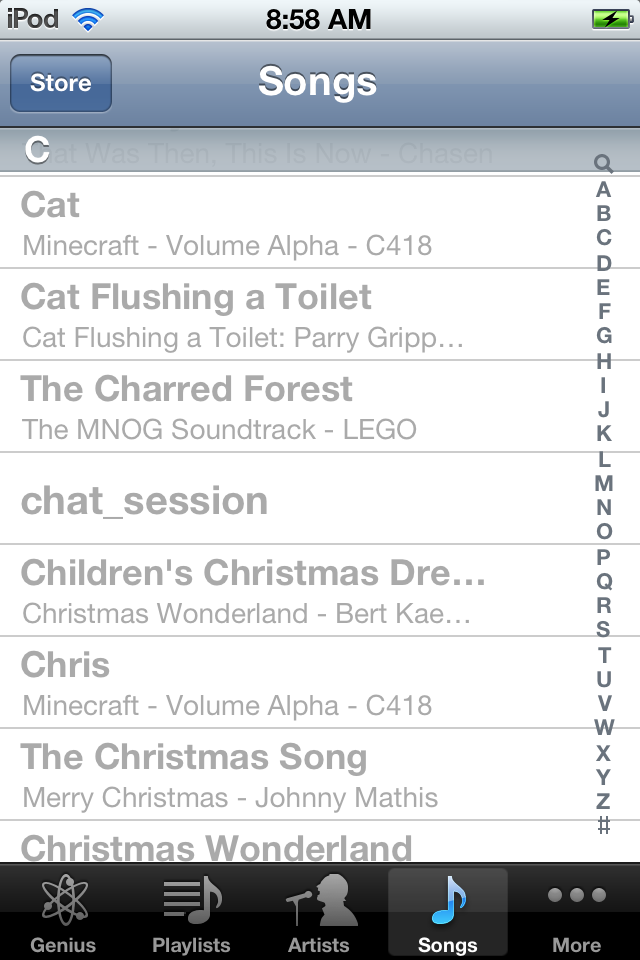The width and height of the screenshot is (640, 960).
Task: Play Christmas Wonderland song
Action: point(290,846)
